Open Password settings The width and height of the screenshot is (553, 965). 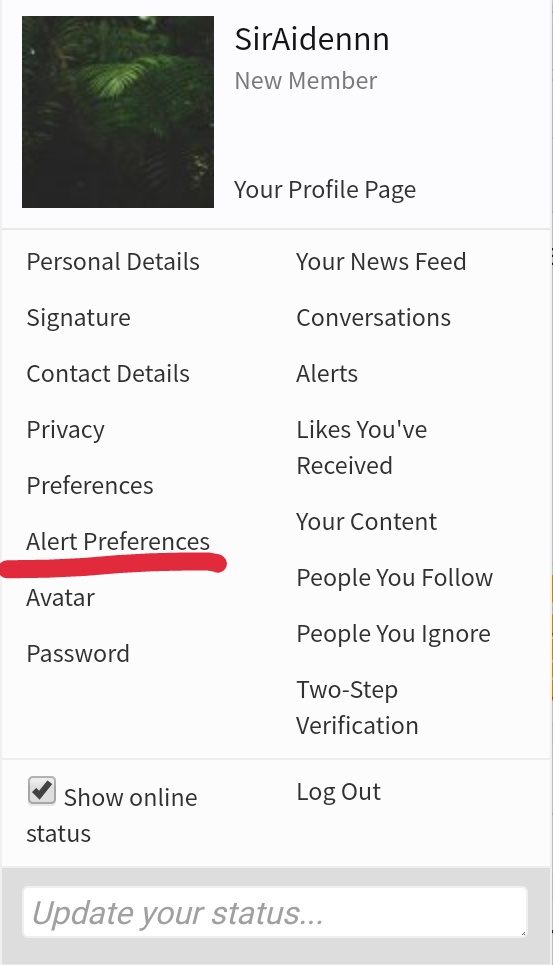click(x=78, y=654)
